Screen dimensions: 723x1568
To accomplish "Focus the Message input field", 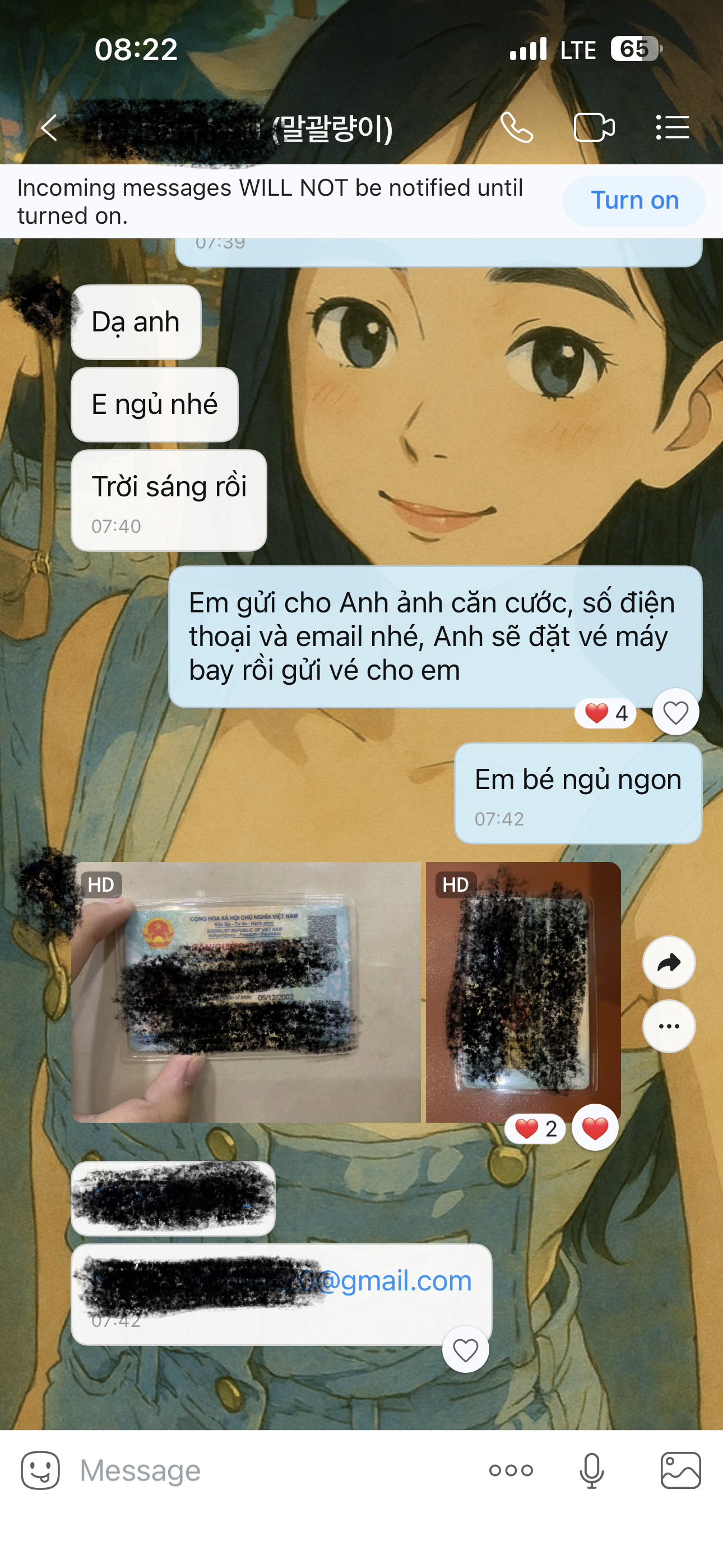I will 274,1470.
